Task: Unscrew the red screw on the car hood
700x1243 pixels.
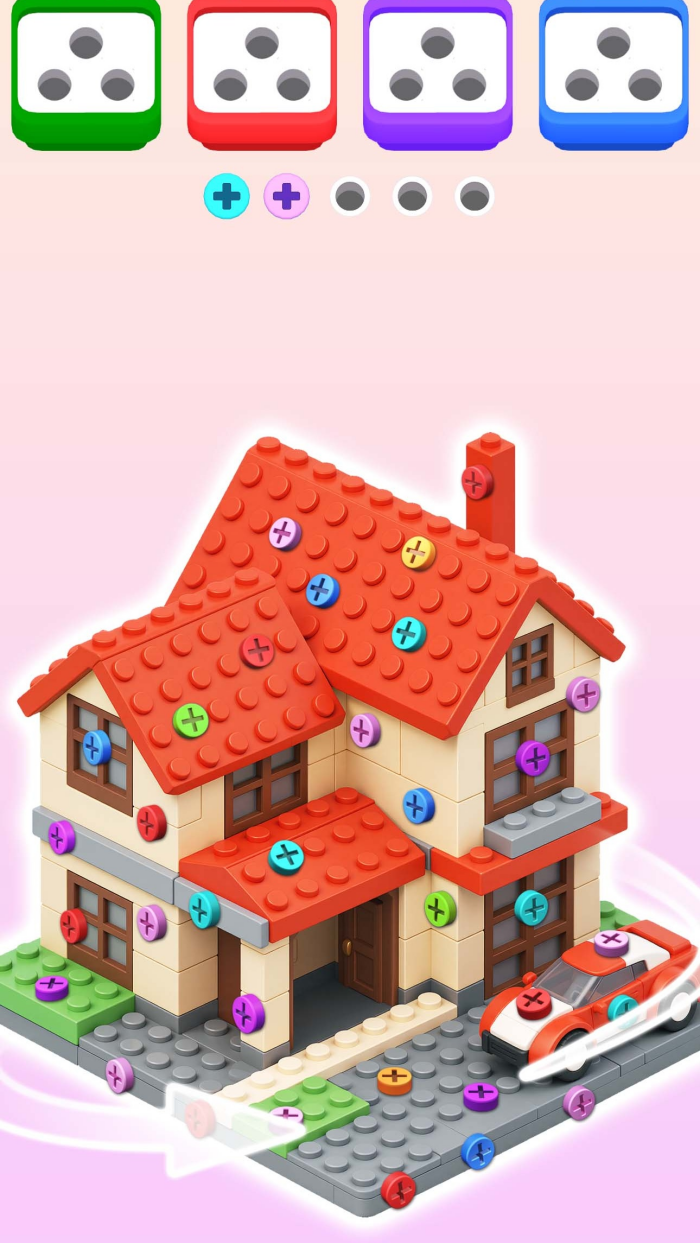Action: pos(534,1000)
